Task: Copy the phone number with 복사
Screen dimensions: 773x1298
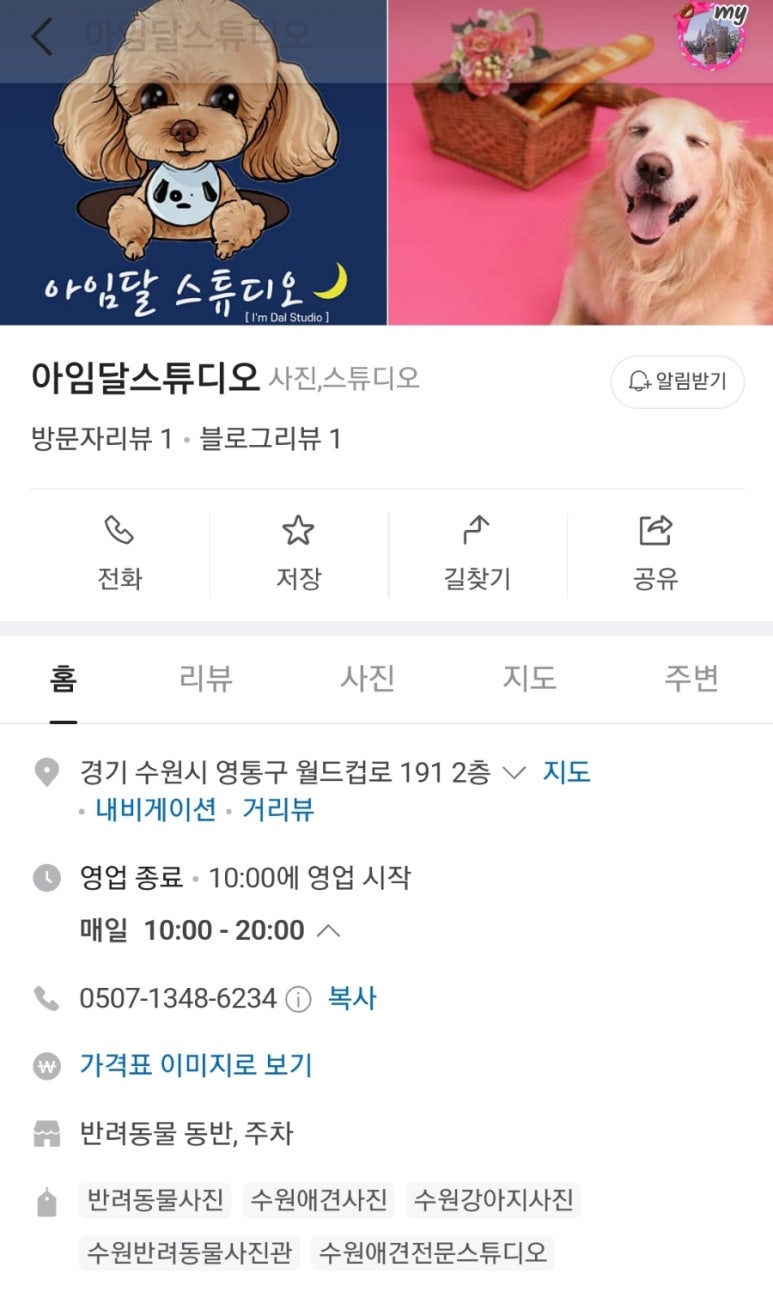Action: pos(352,998)
